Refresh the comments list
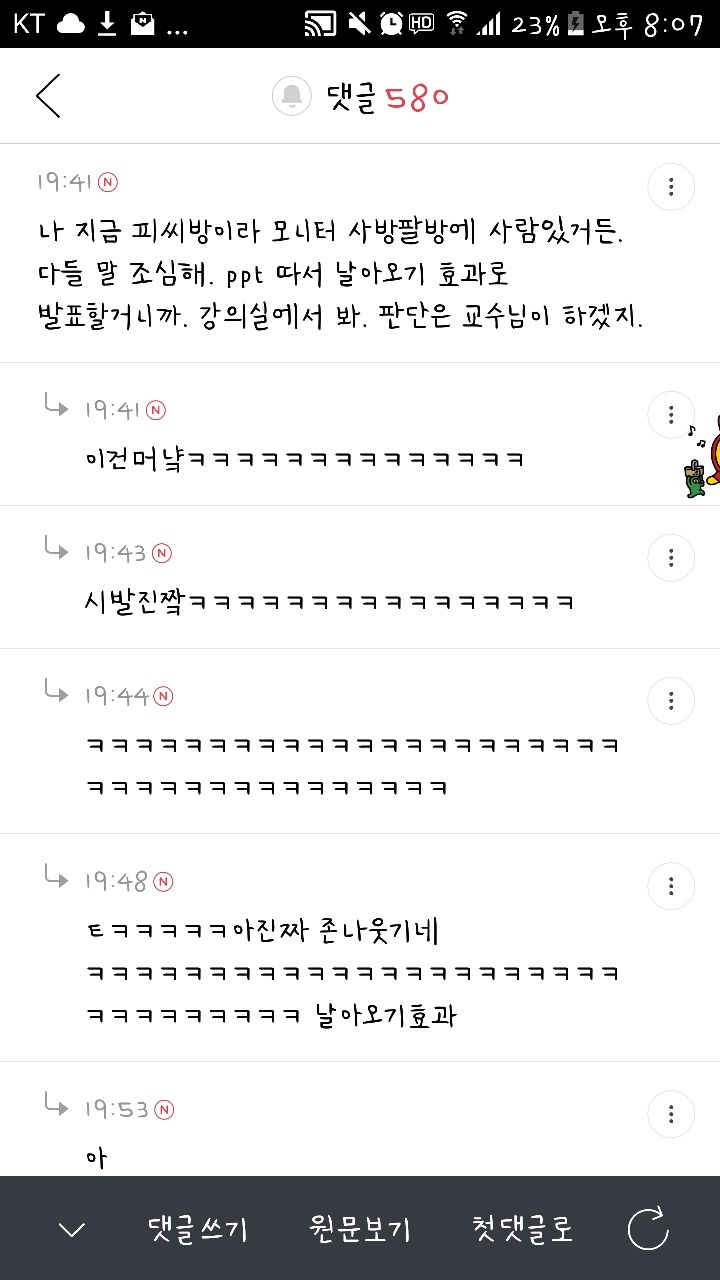The height and width of the screenshot is (1280, 720). tap(647, 1229)
